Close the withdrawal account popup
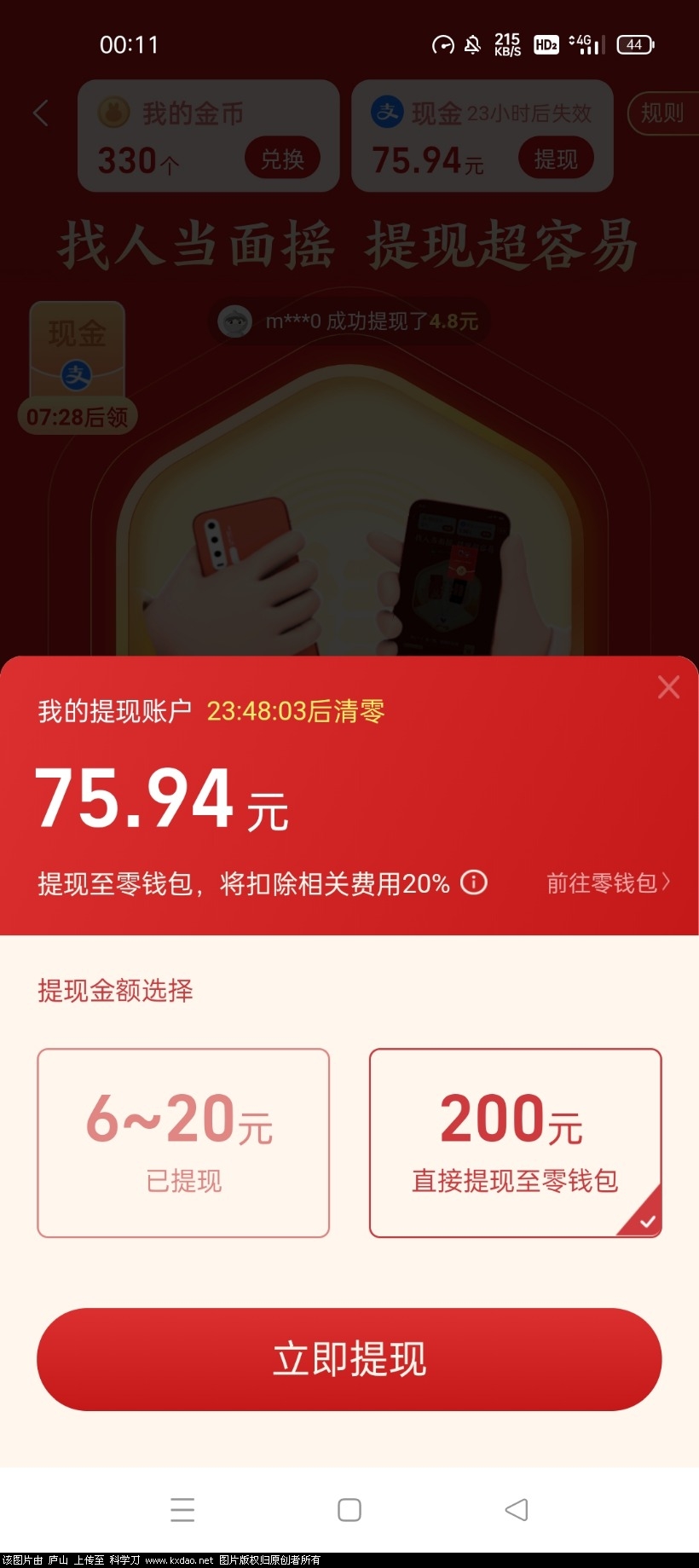 668,687
